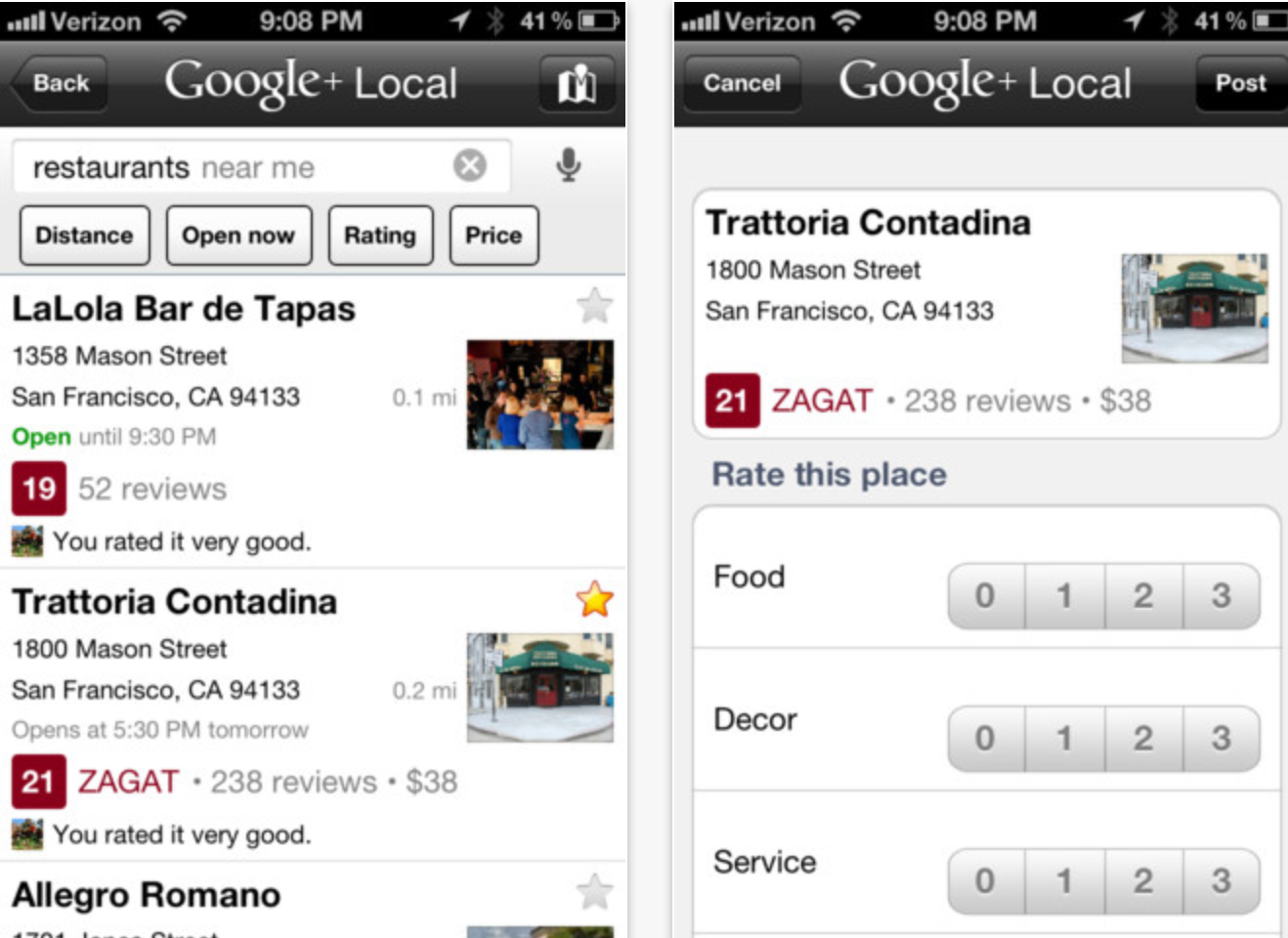
Task: Filter results by Distance
Action: [x=84, y=235]
